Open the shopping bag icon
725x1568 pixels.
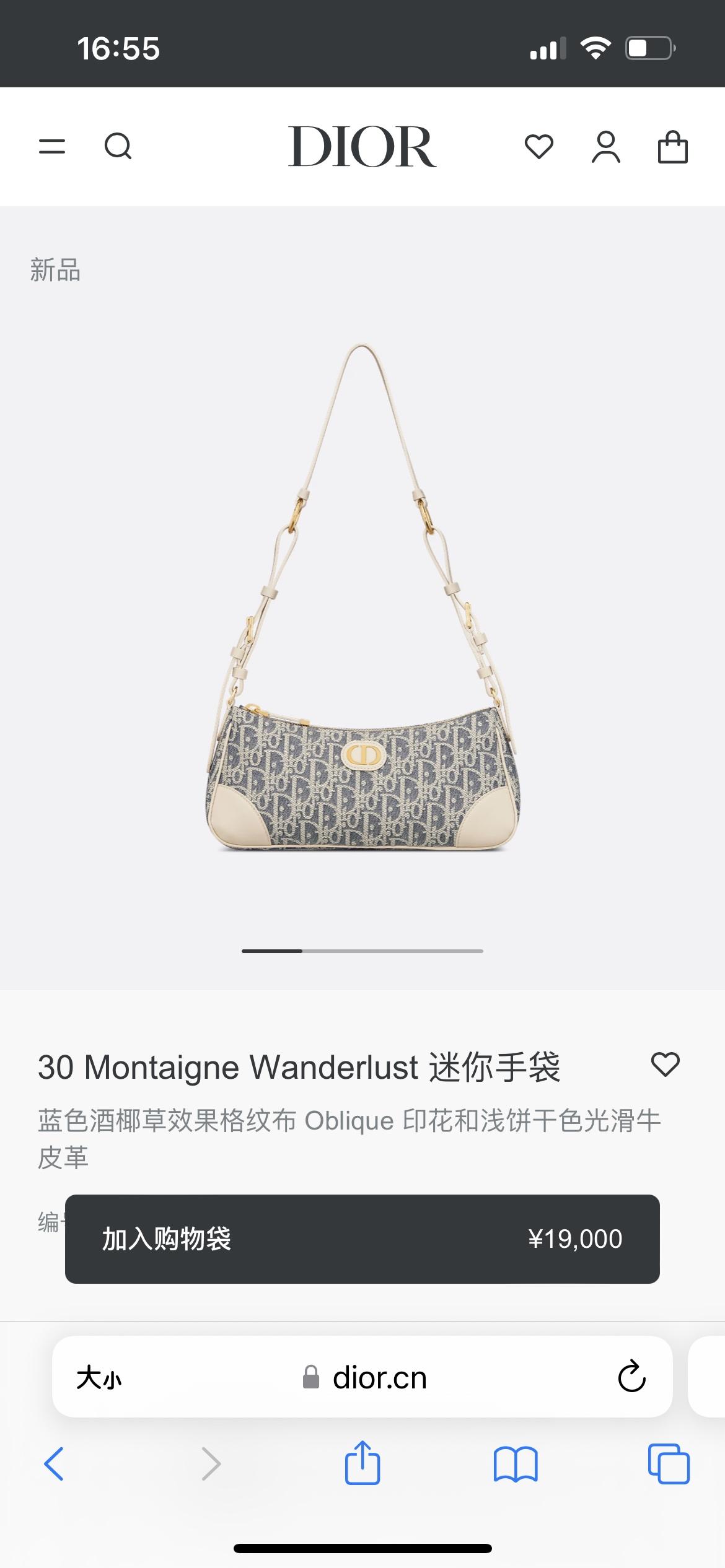pos(672,147)
